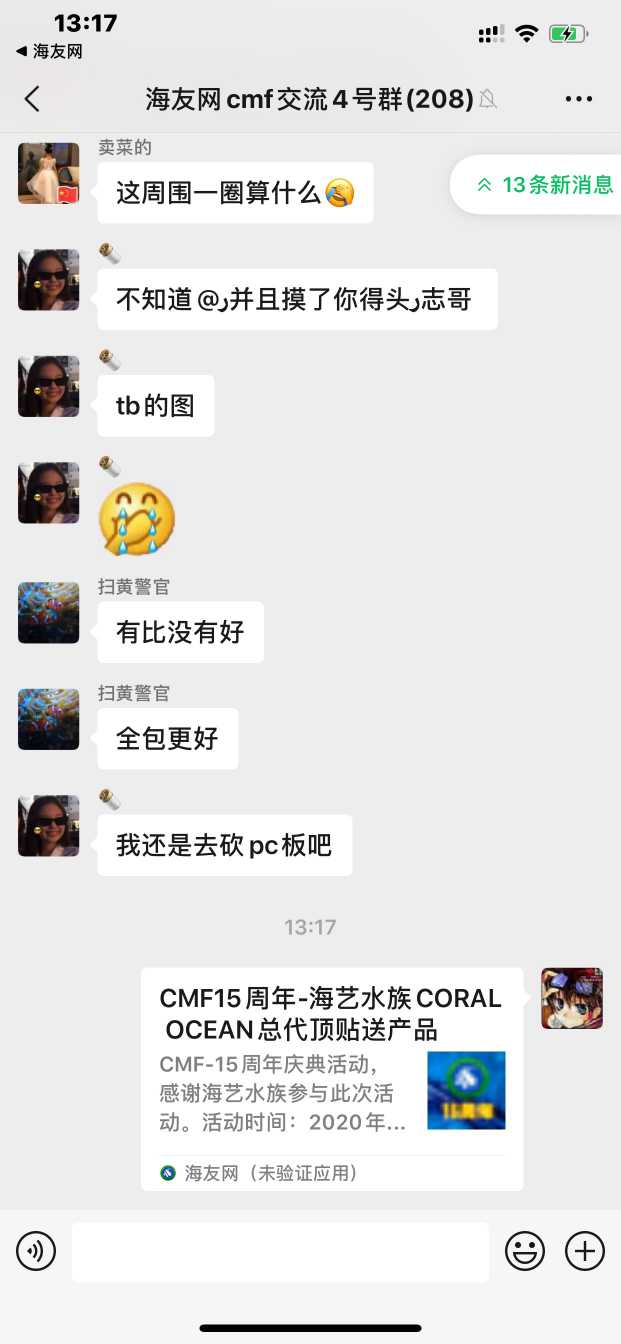Open avatar beside tb的图 message
The height and width of the screenshot is (1344, 621).
coord(48,386)
